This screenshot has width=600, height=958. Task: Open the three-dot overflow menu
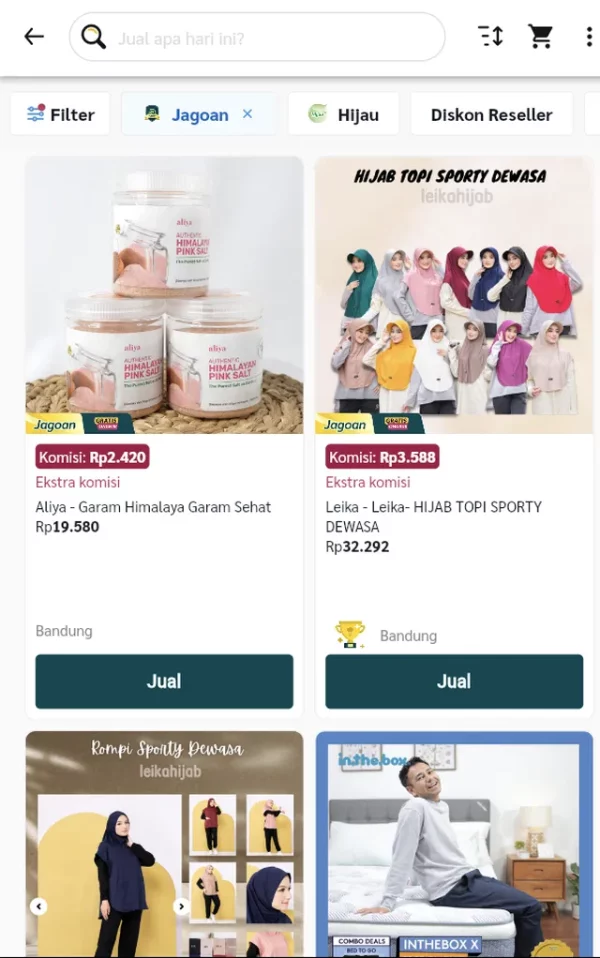[x=588, y=37]
